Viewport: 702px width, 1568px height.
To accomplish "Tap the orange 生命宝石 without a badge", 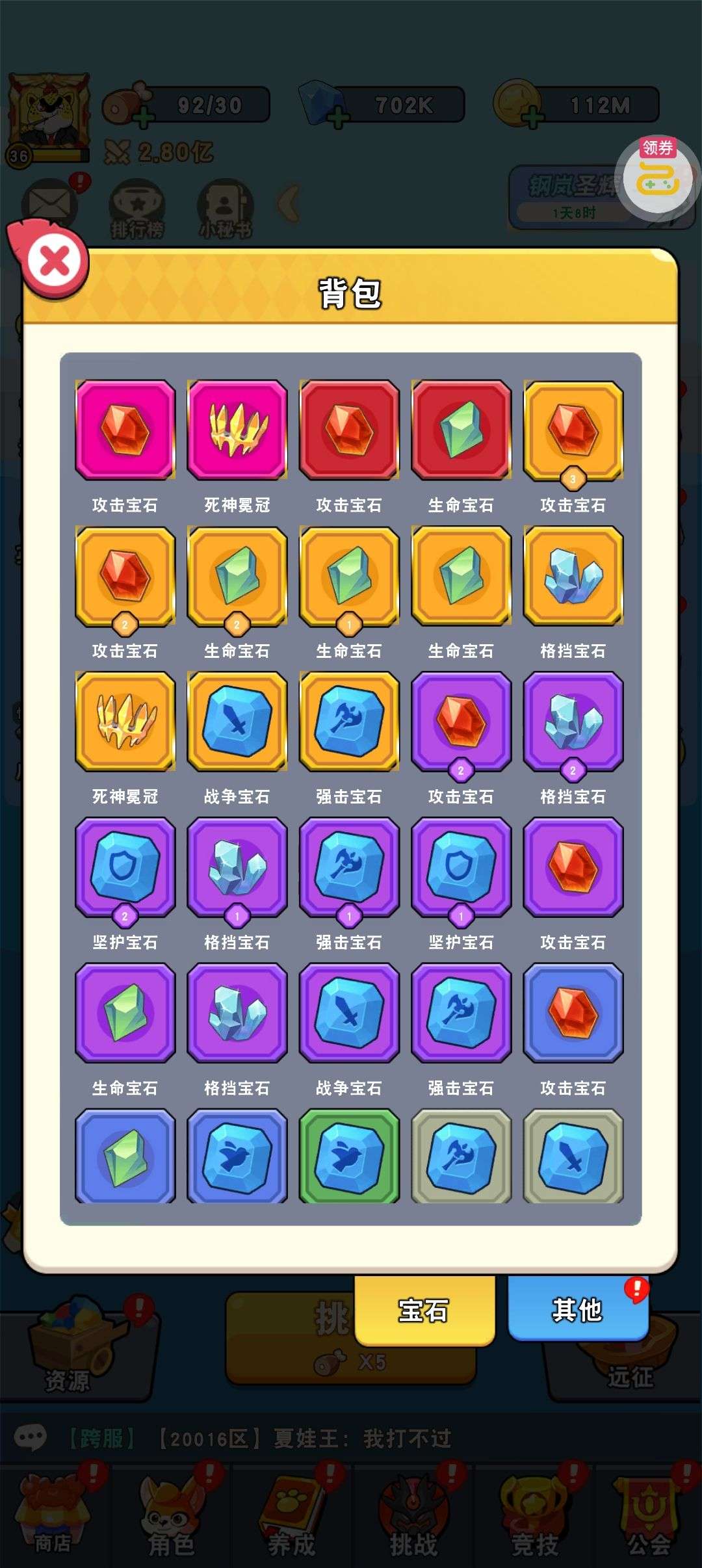I will coord(461,575).
